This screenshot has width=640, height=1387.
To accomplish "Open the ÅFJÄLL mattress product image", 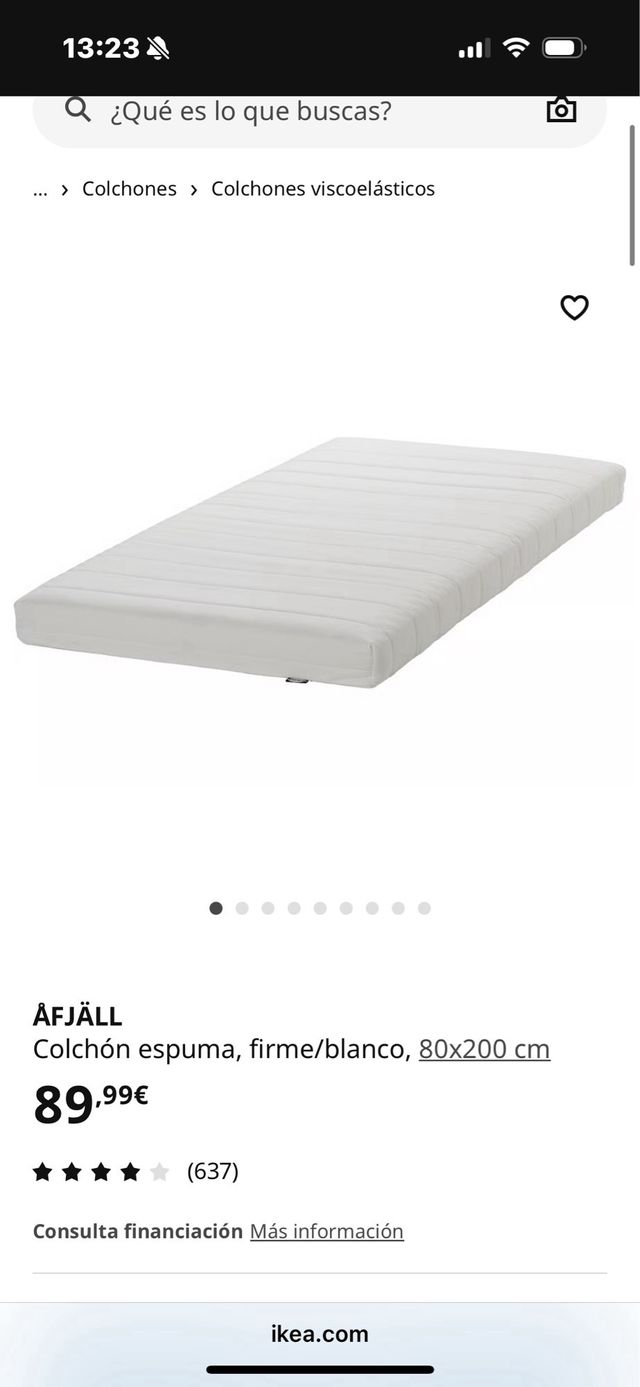I will pos(320,565).
